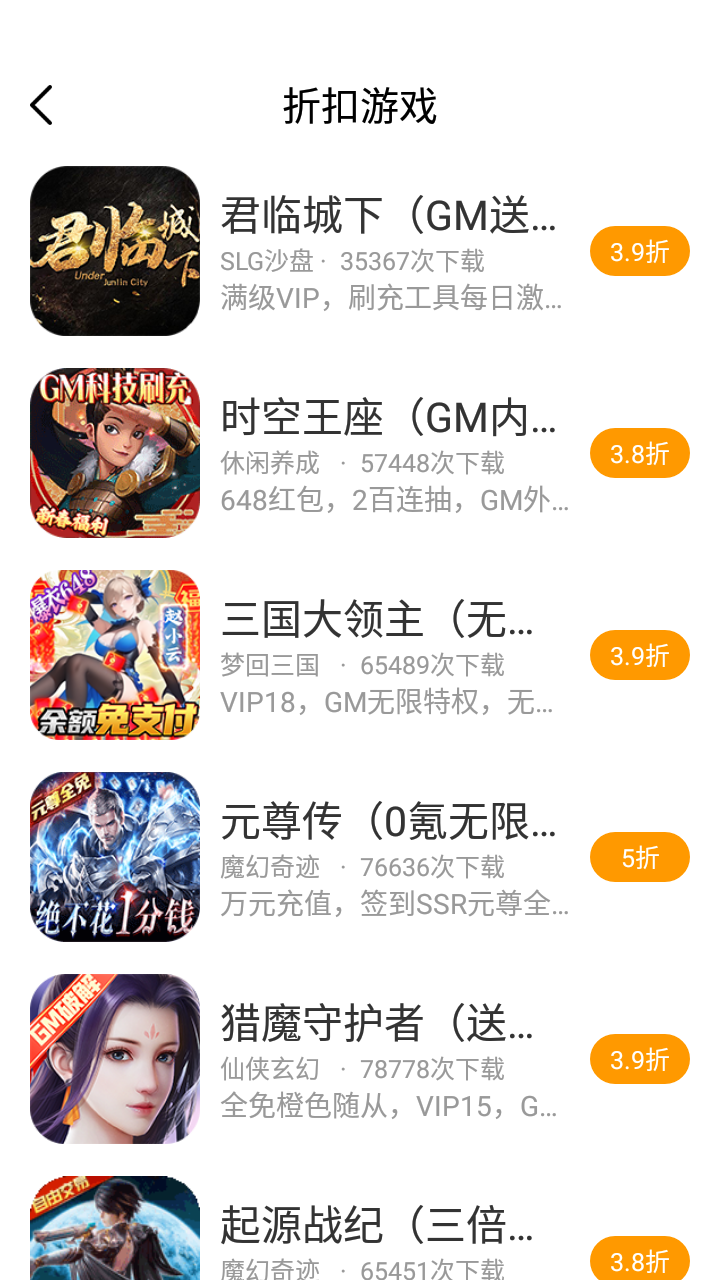Tap the 折扣游戏 page title
Image resolution: width=720 pixels, height=1280 pixels.
[360, 107]
